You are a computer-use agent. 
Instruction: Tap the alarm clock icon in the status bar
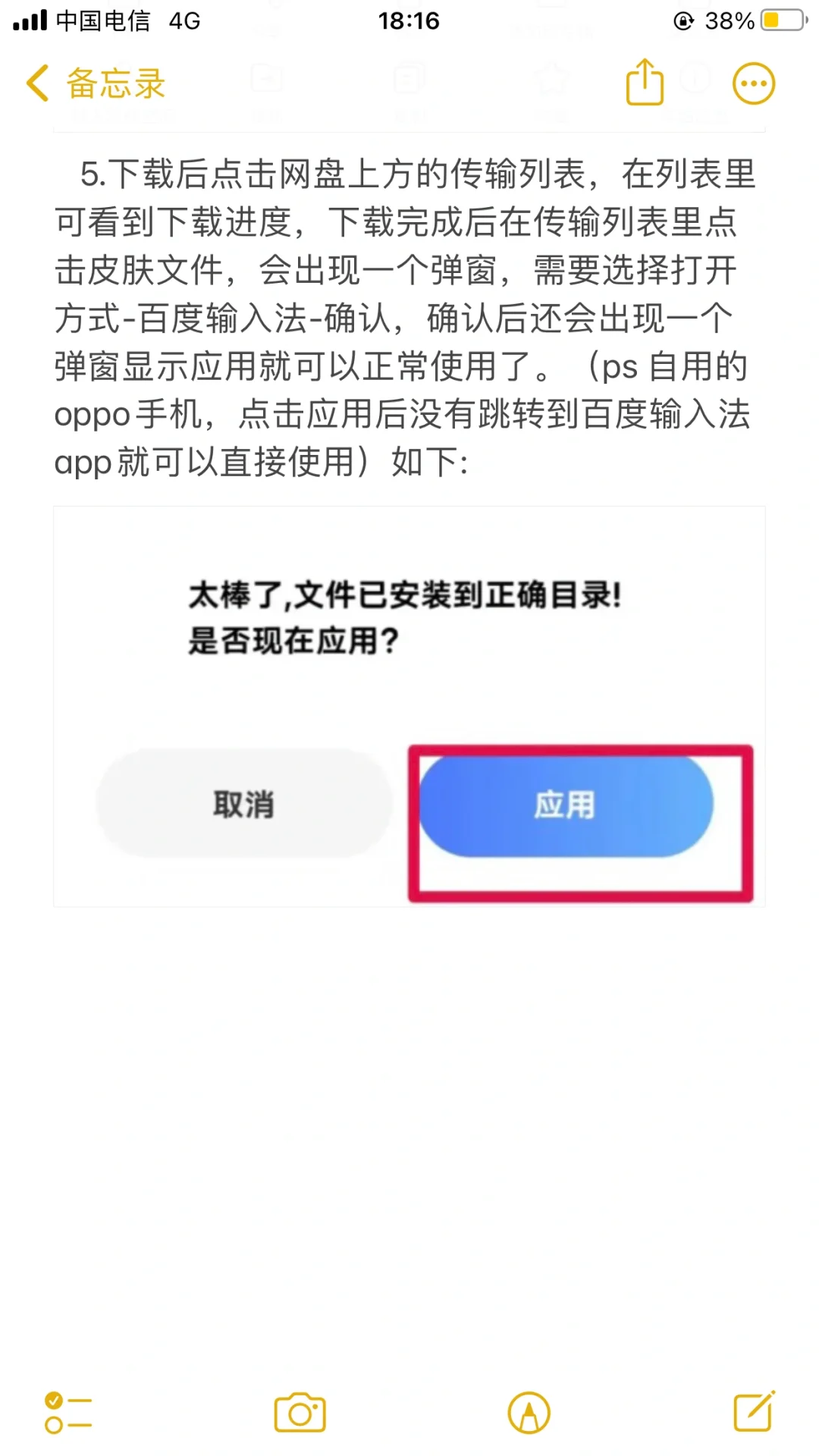683,22
